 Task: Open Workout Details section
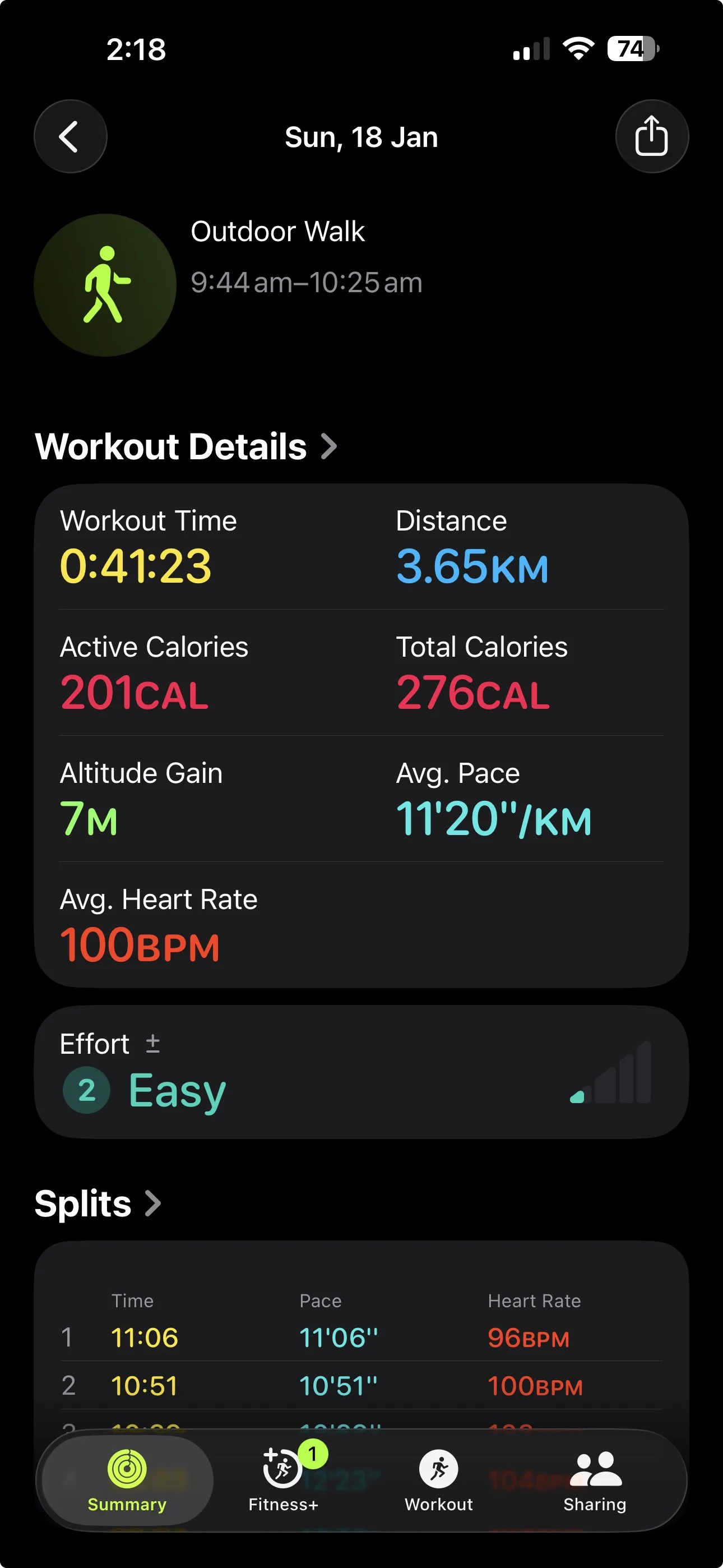[186, 447]
